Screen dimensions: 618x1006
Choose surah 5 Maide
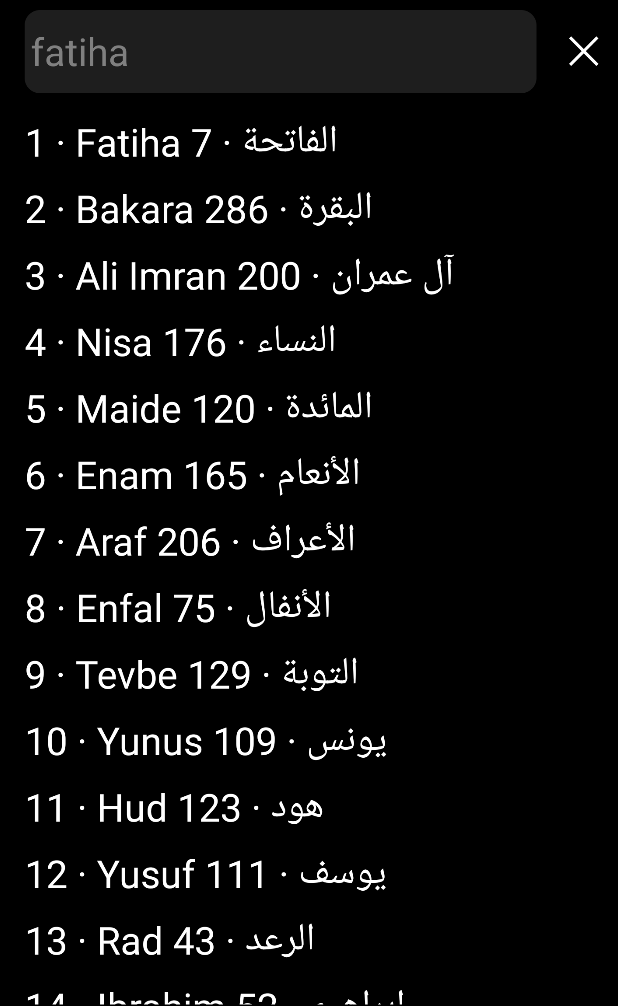(198, 409)
